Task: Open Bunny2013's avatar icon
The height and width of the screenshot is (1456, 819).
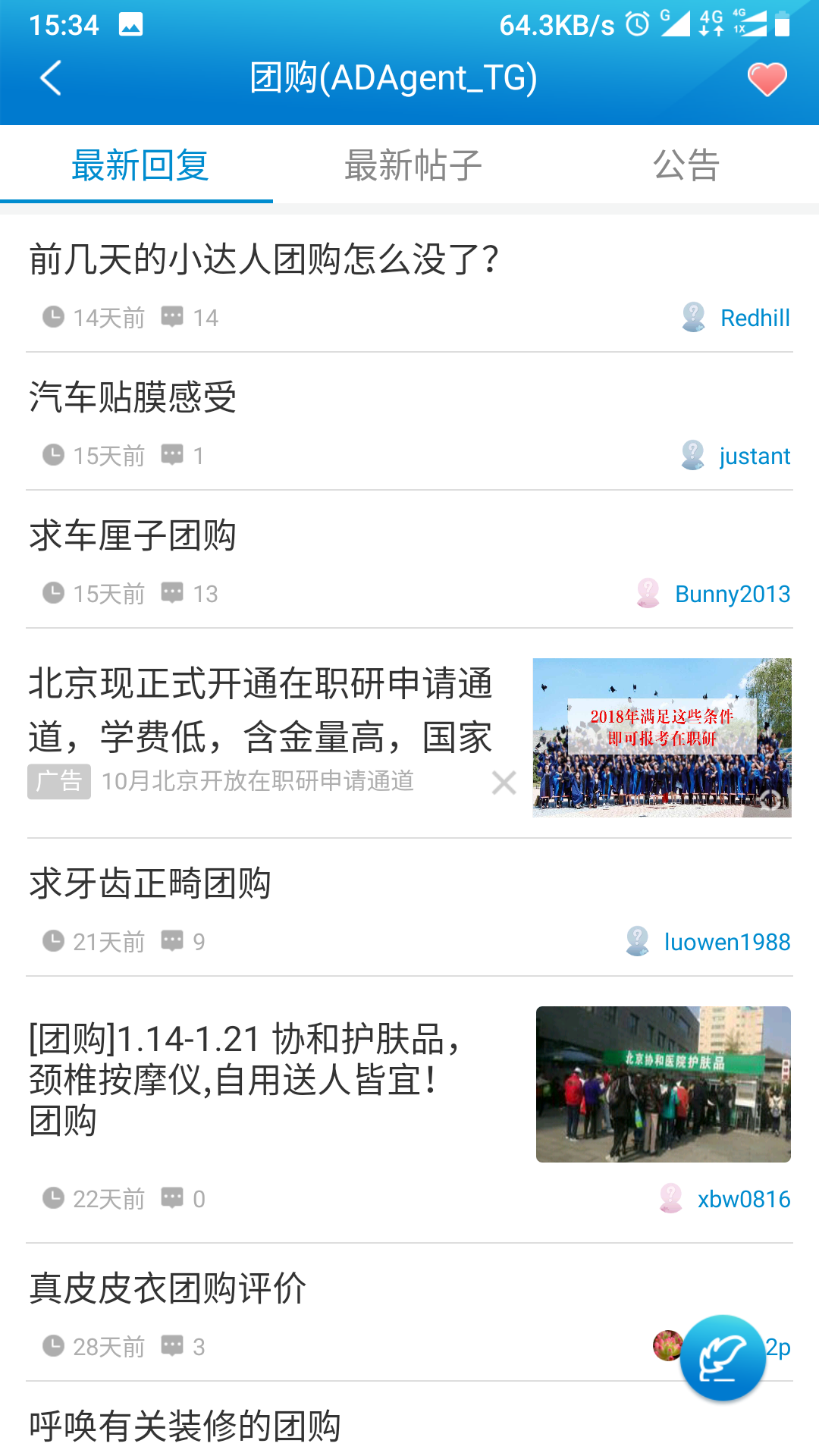Action: pos(648,593)
